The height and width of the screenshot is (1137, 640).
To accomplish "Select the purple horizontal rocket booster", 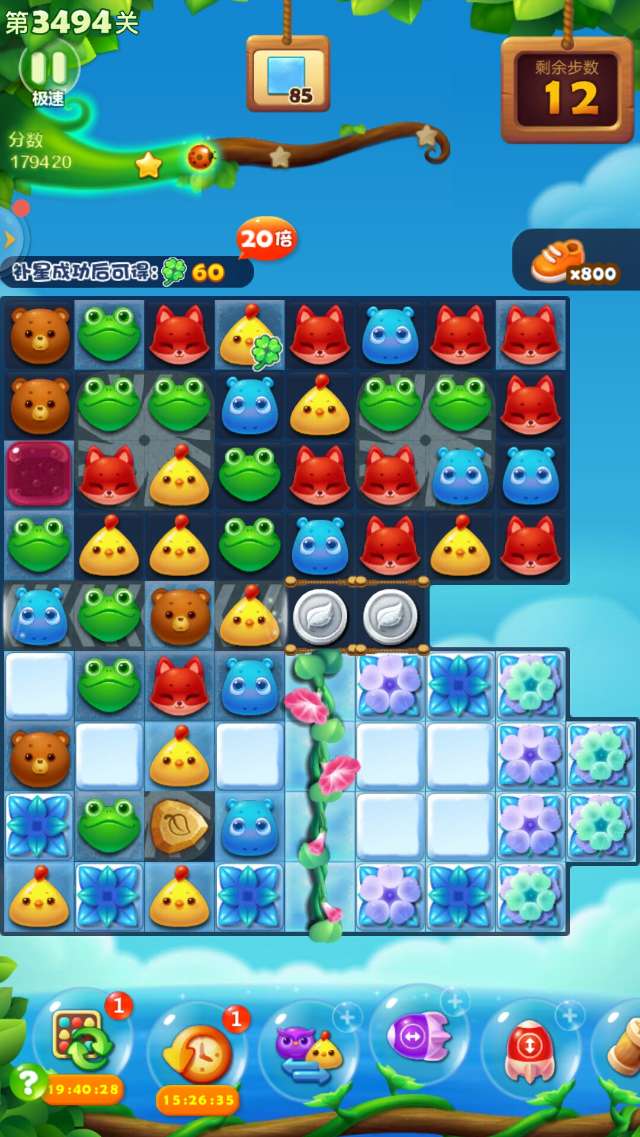I will (418, 1037).
